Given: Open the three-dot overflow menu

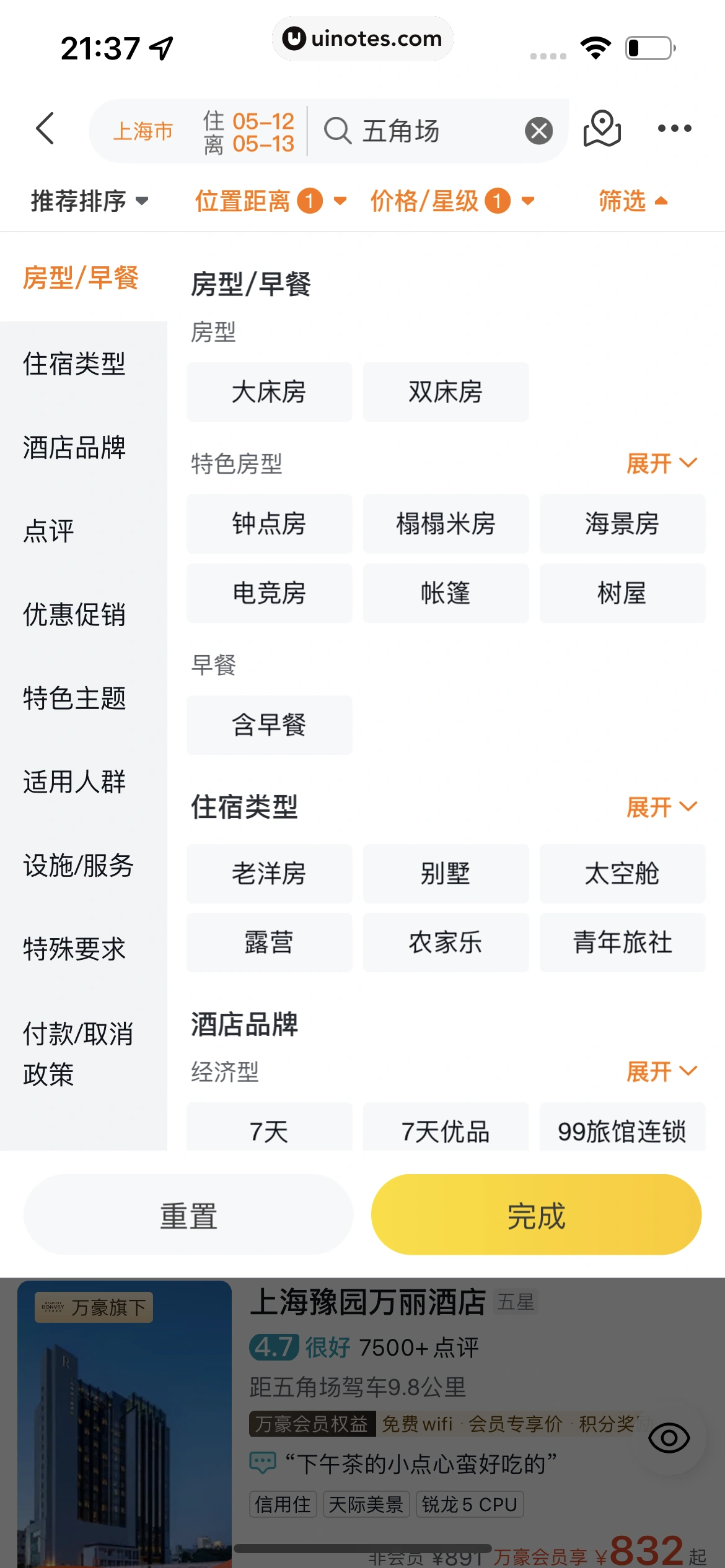Looking at the screenshot, I should [674, 129].
